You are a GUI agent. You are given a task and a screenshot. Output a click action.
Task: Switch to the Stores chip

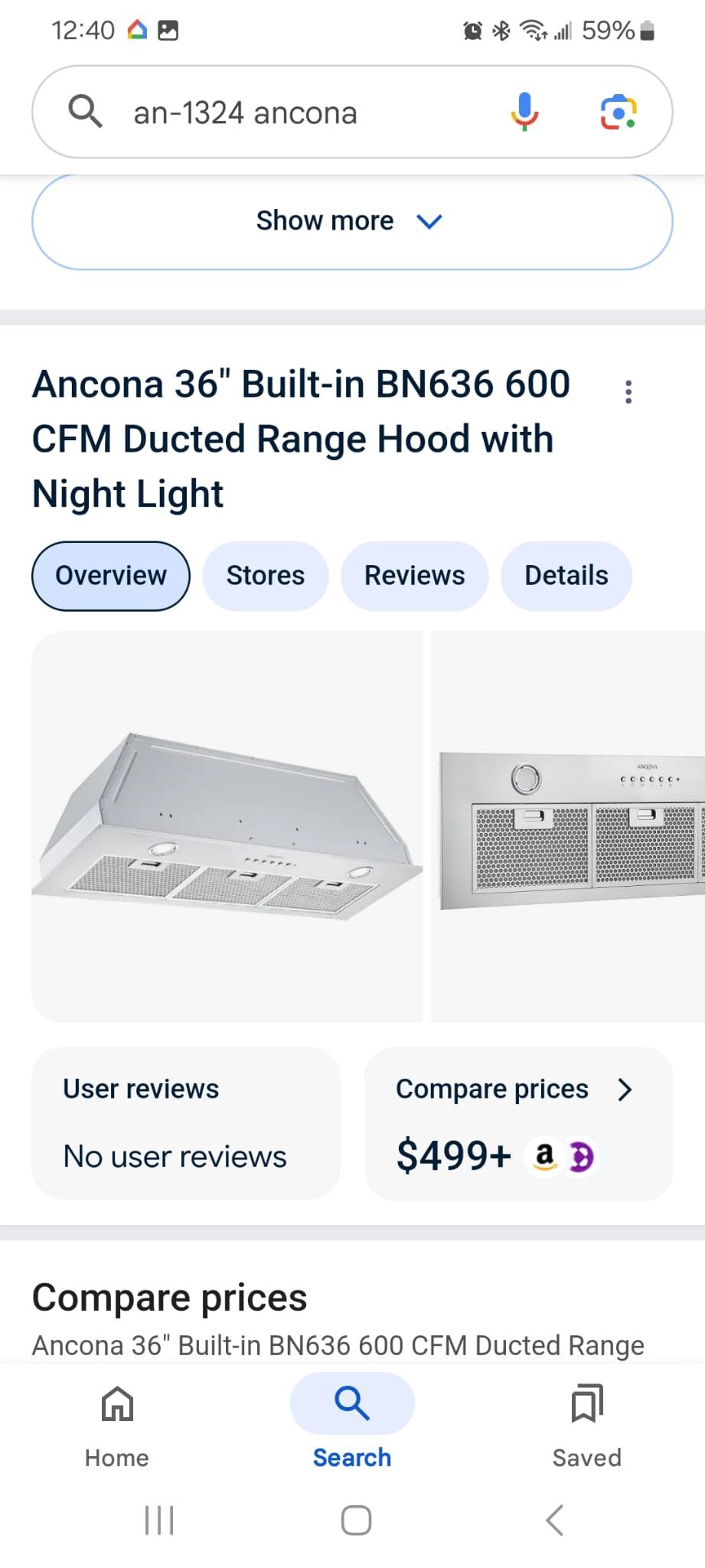[265, 576]
